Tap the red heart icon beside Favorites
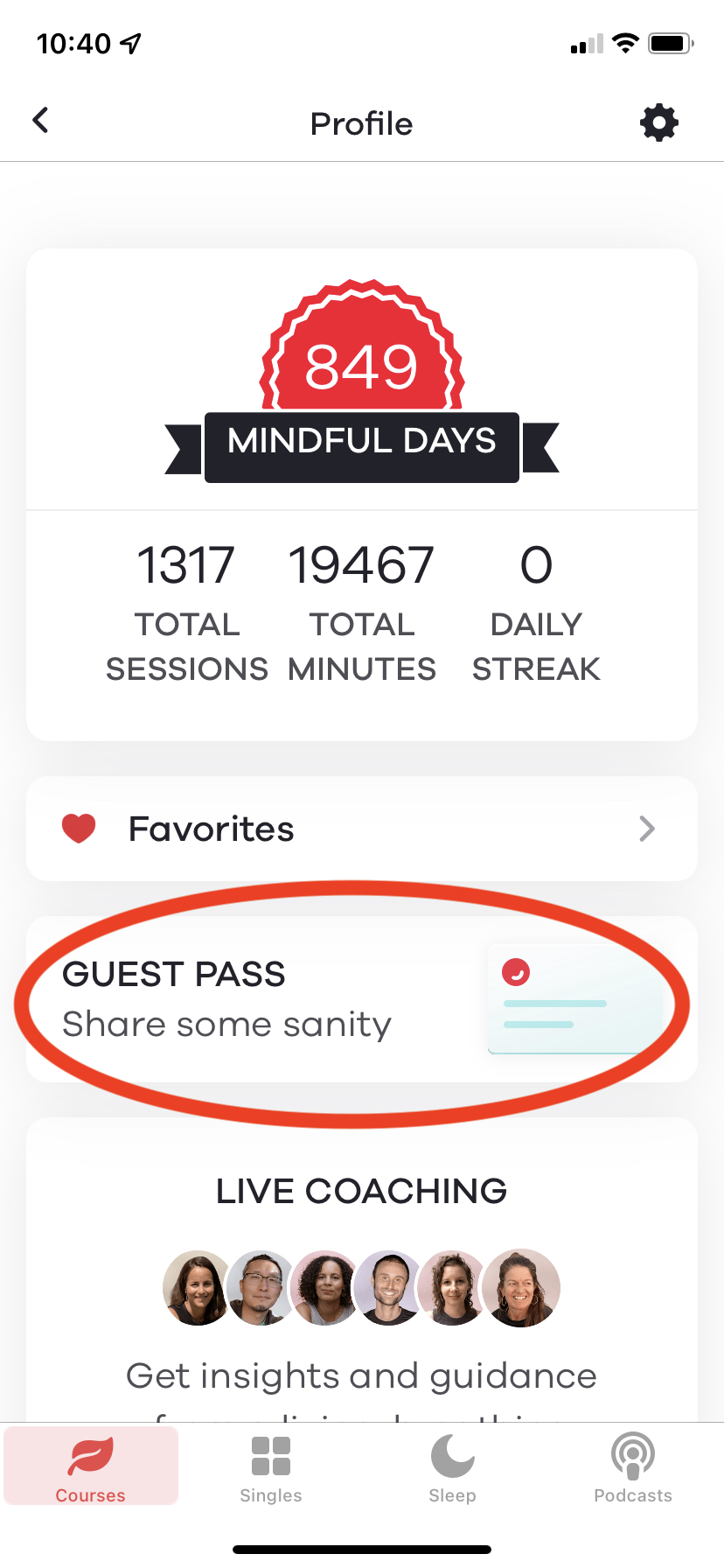The height and width of the screenshot is (1568, 724). 79,828
